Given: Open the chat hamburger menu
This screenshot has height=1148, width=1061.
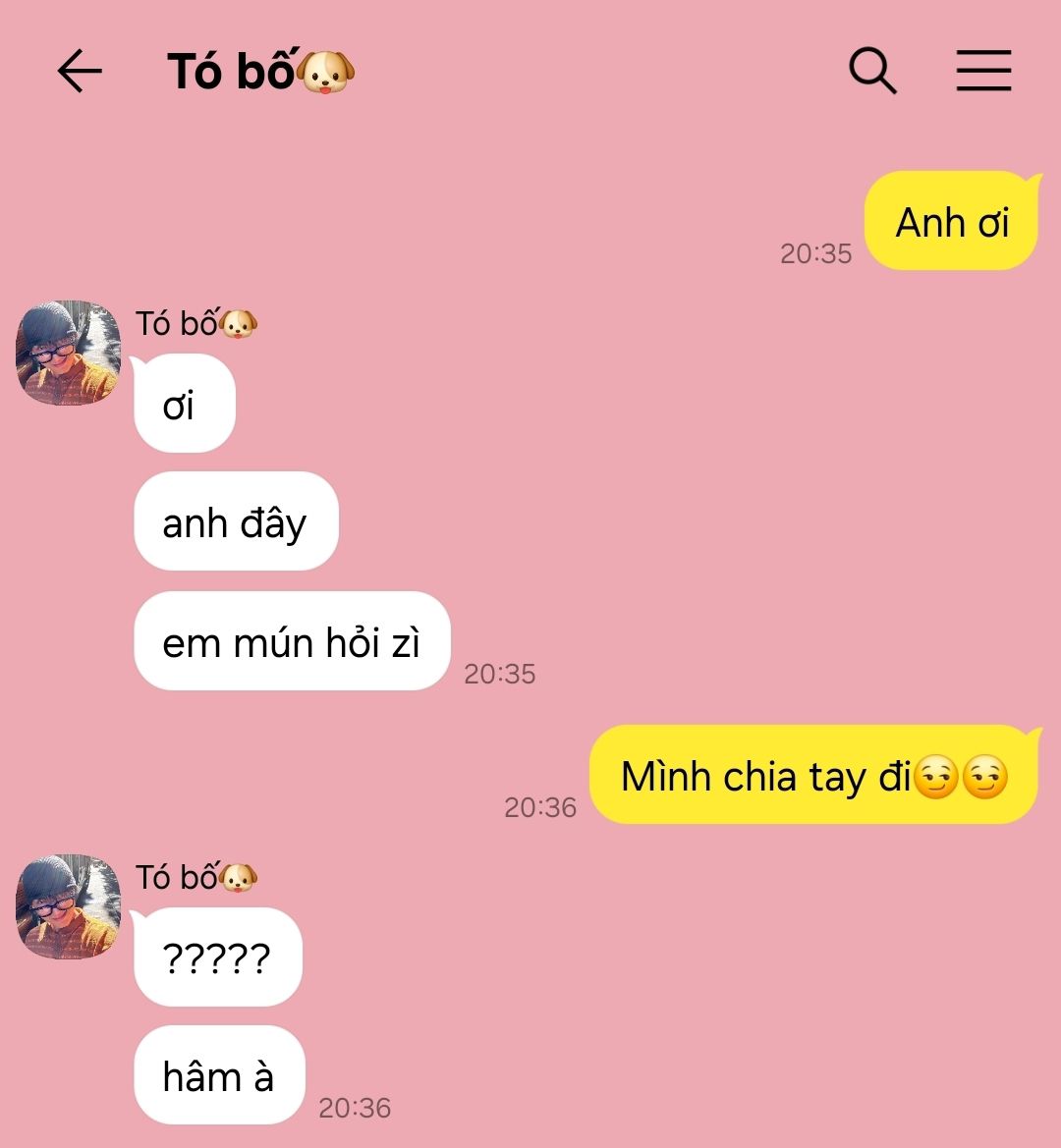Looking at the screenshot, I should [983, 71].
